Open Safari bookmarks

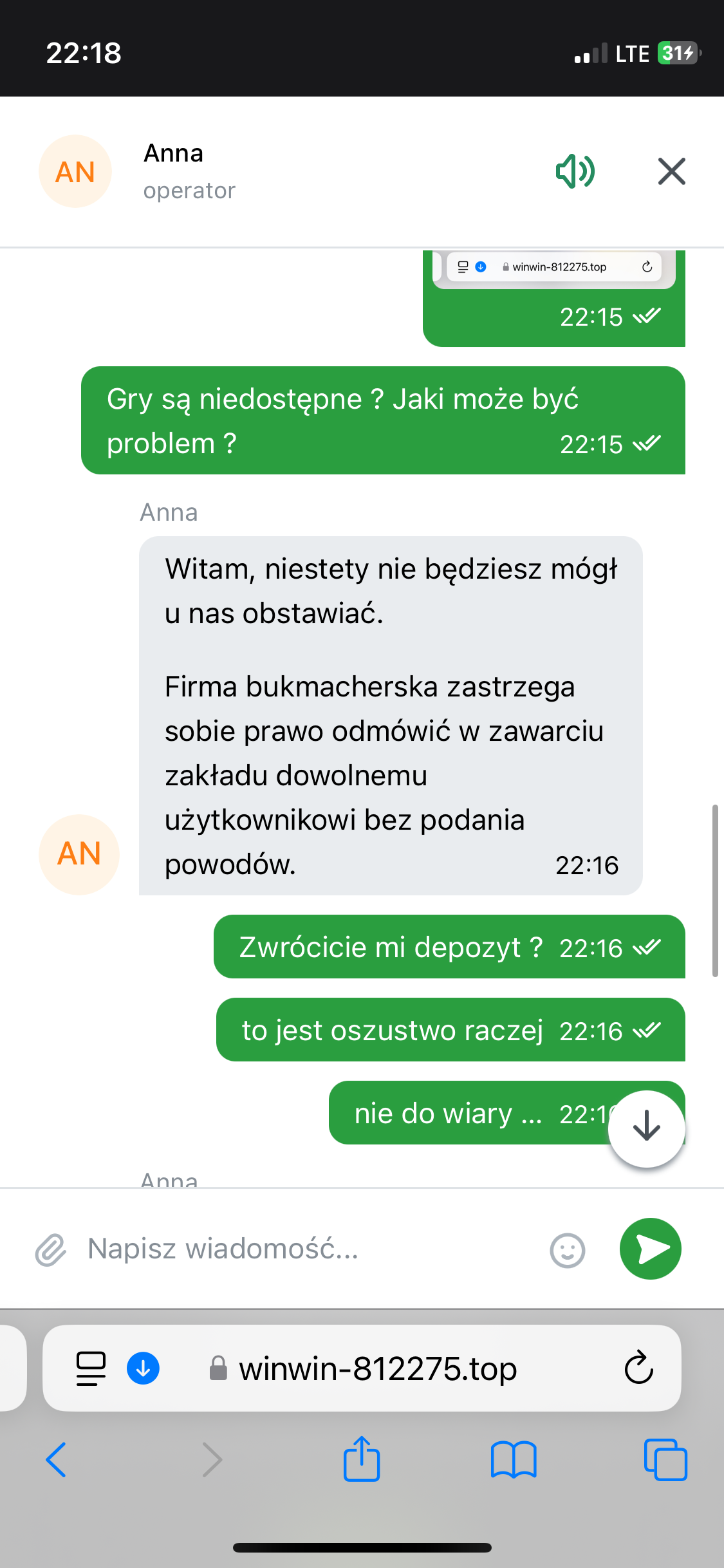click(513, 1459)
